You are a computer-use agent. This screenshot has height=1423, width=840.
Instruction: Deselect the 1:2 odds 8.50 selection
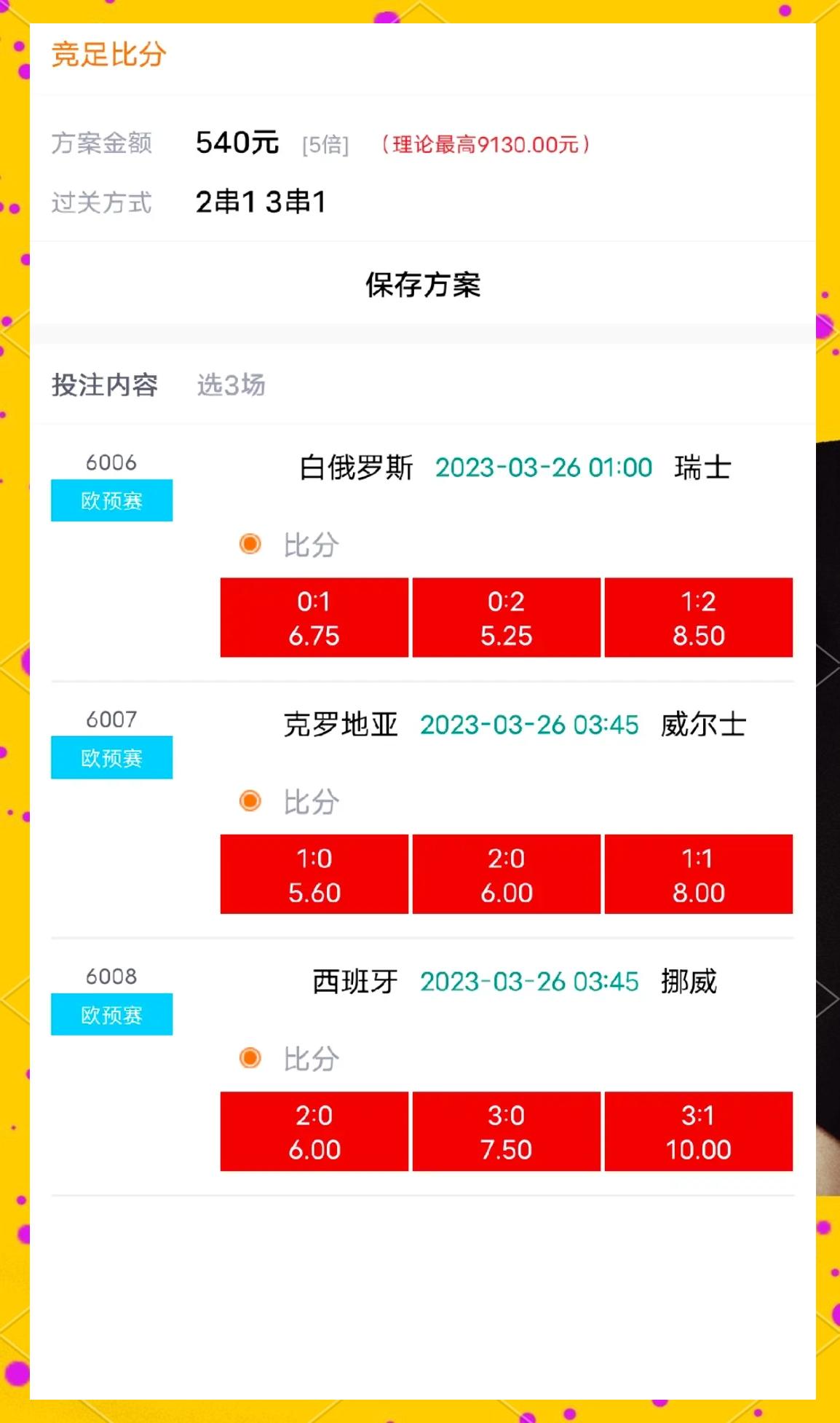coord(699,617)
